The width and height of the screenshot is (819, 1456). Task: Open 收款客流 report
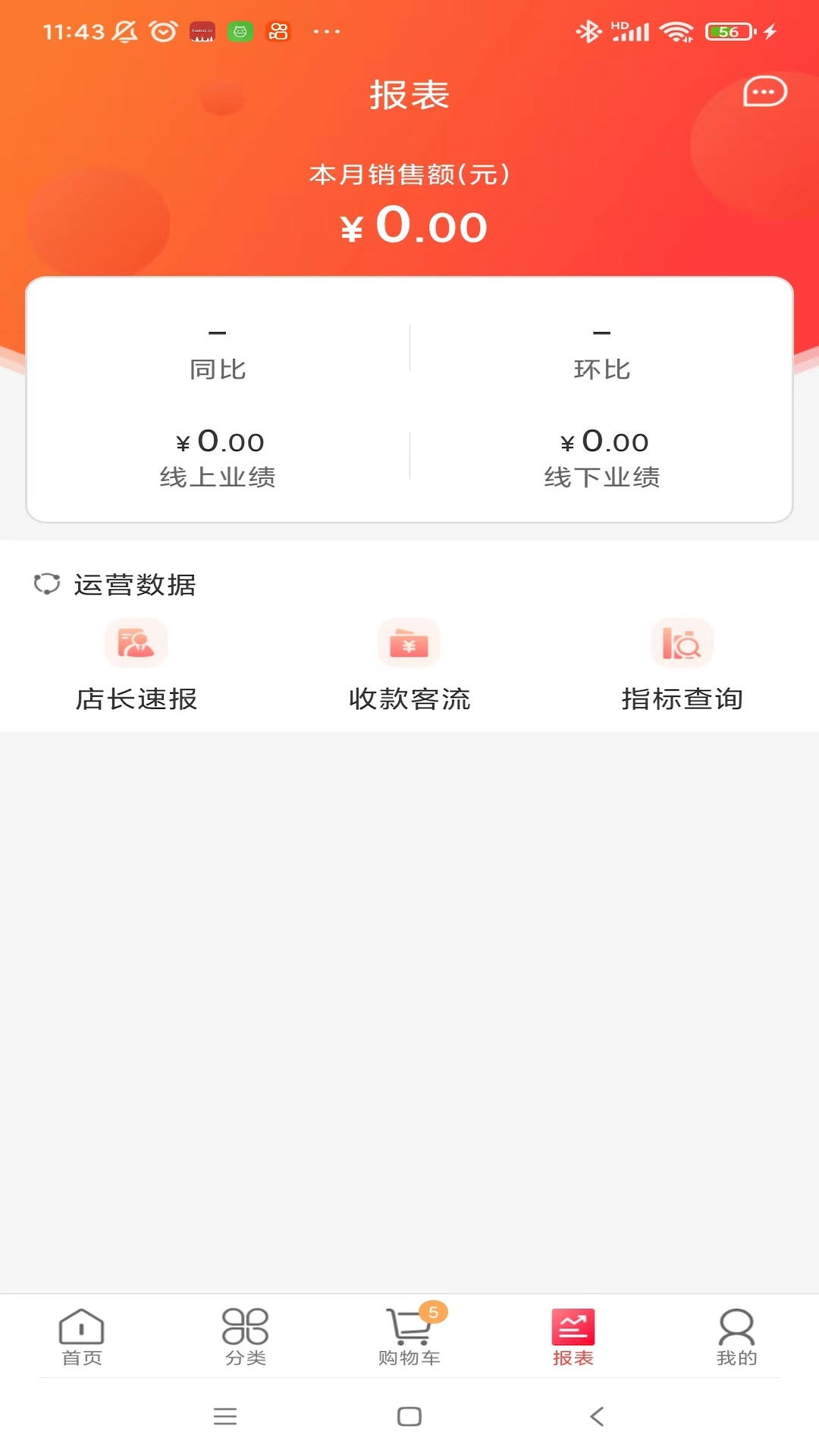pos(409,665)
